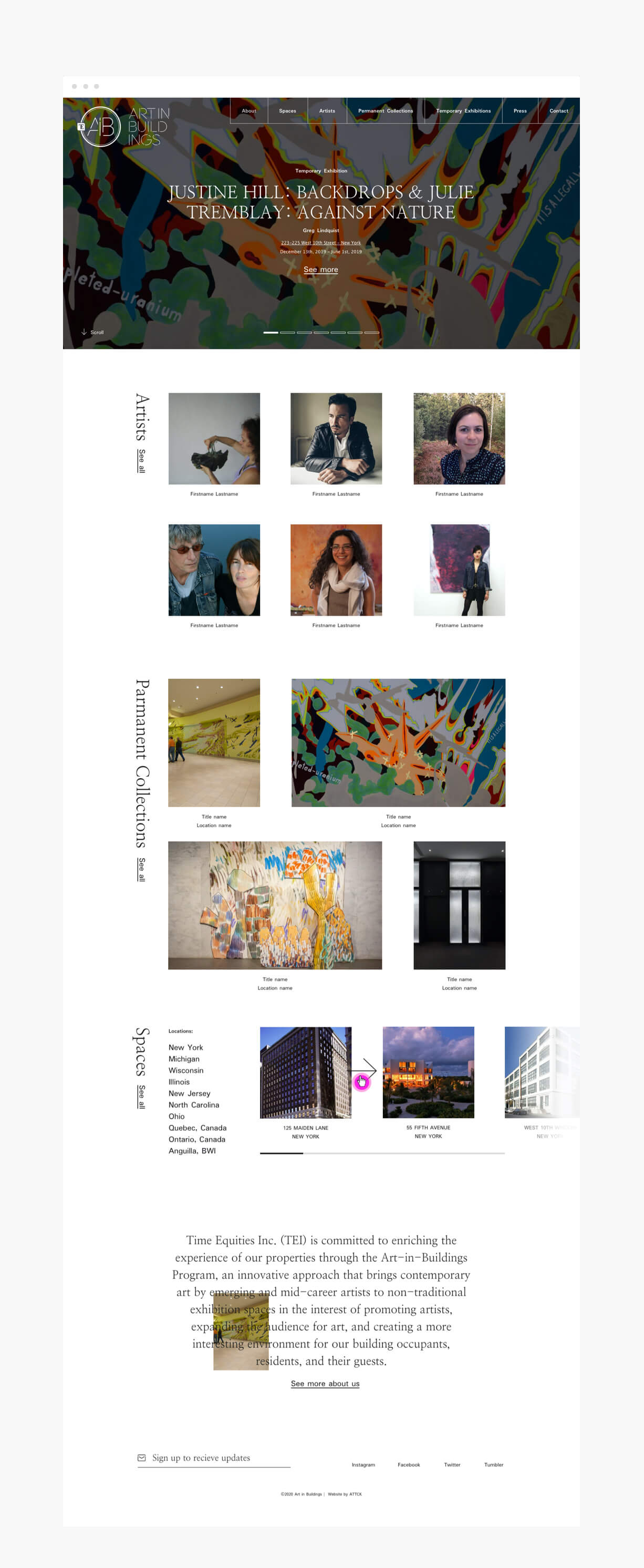644x1568 pixels.
Task: Open the About nav item
Action: (x=248, y=111)
